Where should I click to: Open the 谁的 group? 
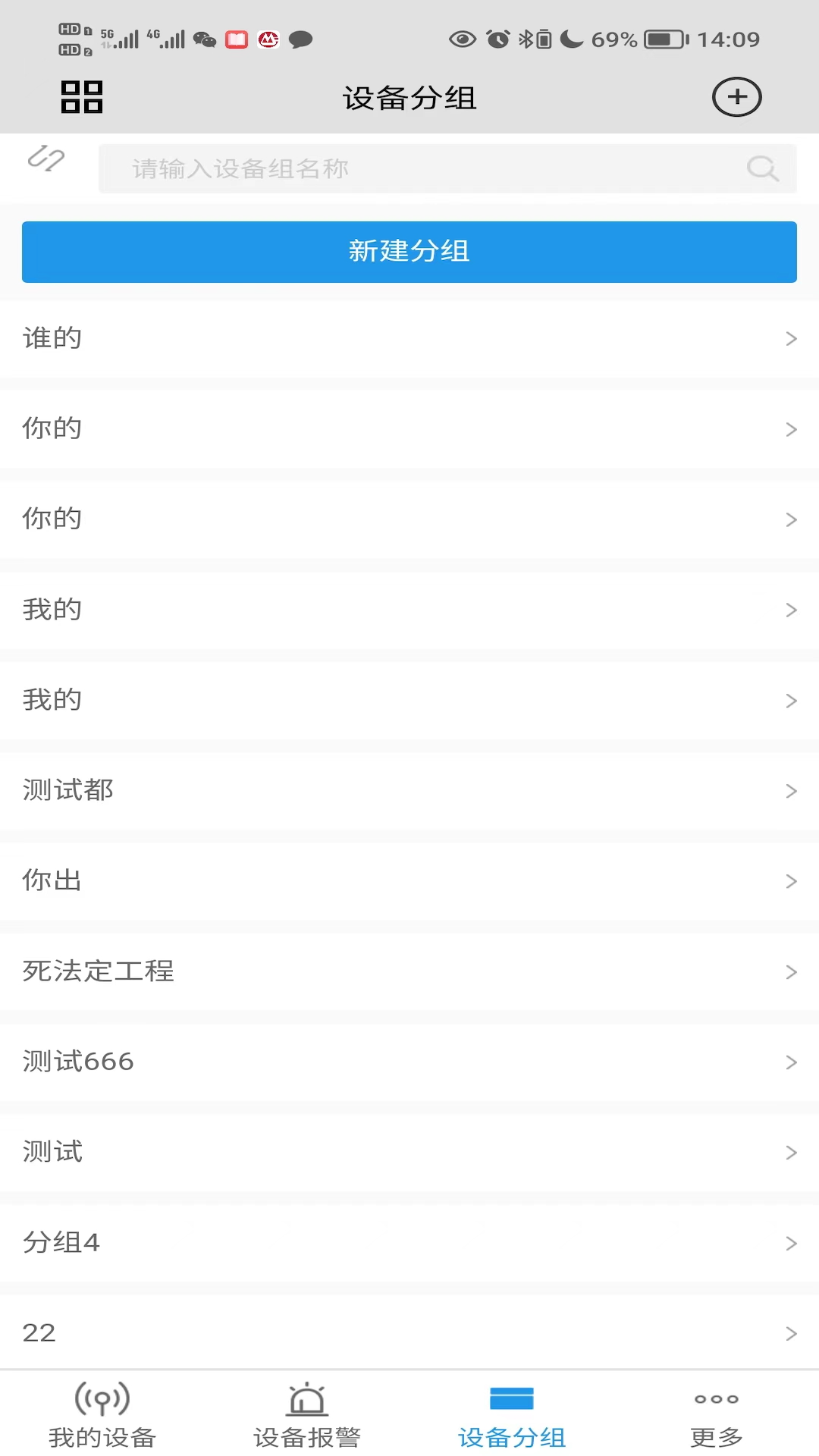tap(409, 338)
